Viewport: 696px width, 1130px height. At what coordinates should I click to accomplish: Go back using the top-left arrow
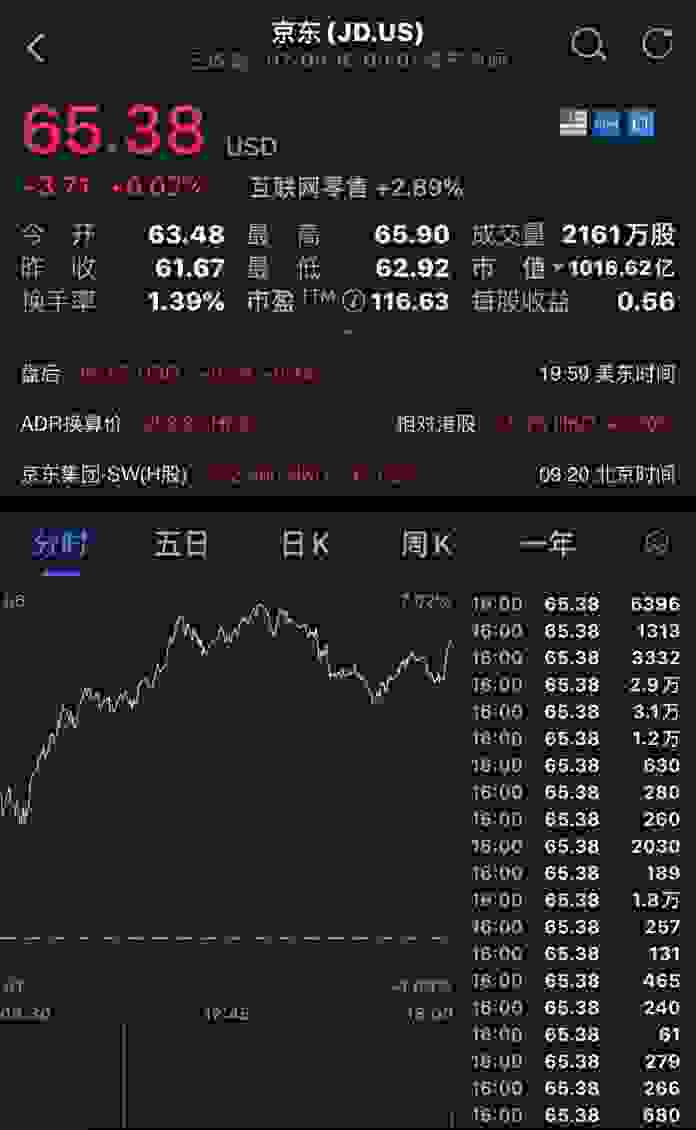(x=36, y=48)
